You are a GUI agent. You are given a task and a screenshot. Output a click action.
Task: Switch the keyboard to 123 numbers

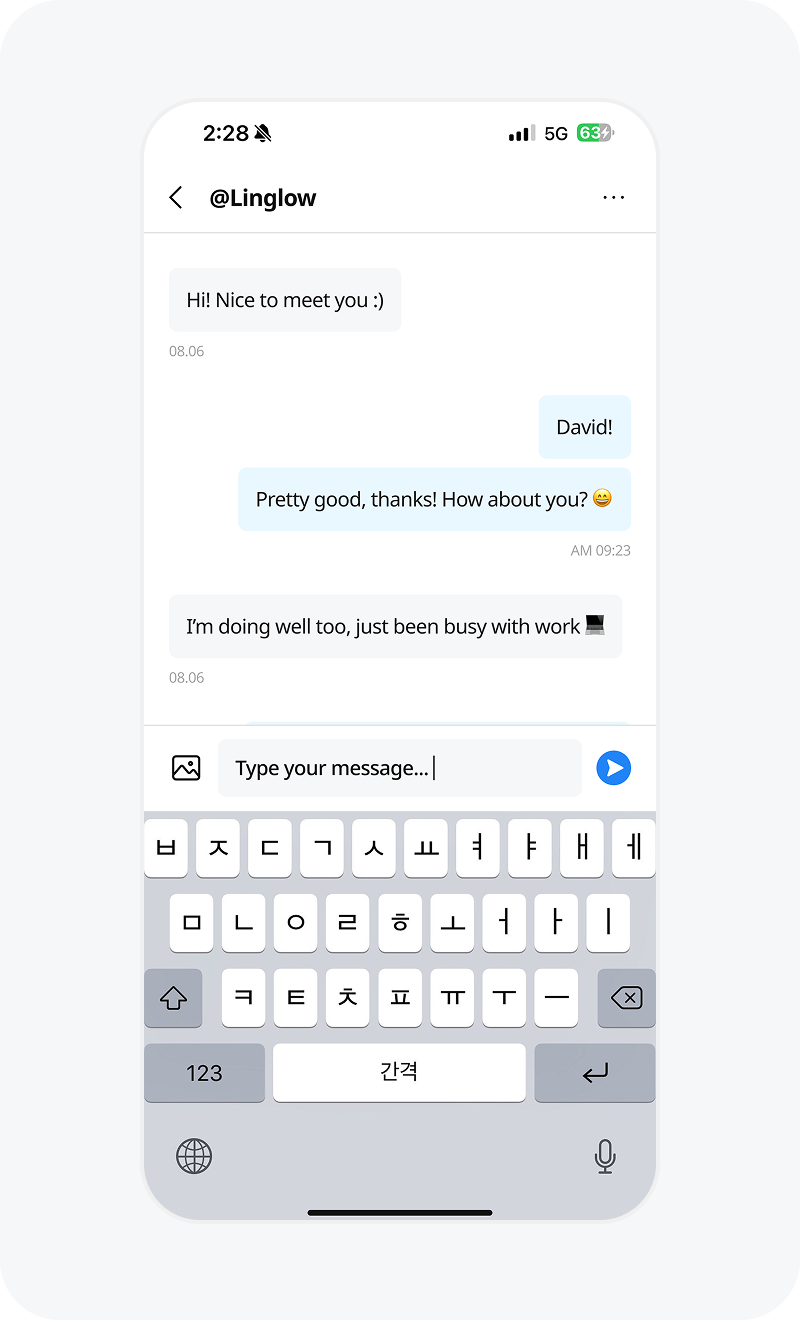[204, 1073]
